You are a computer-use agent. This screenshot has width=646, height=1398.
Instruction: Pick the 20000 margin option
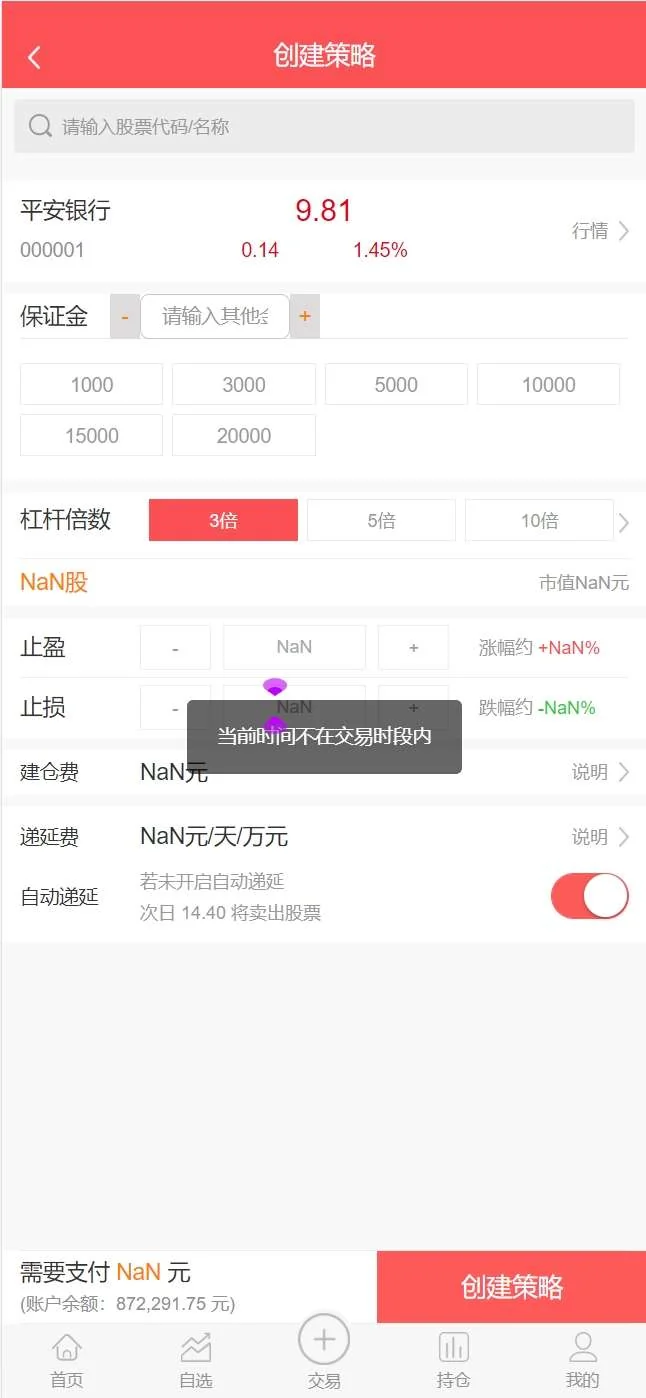click(x=243, y=435)
